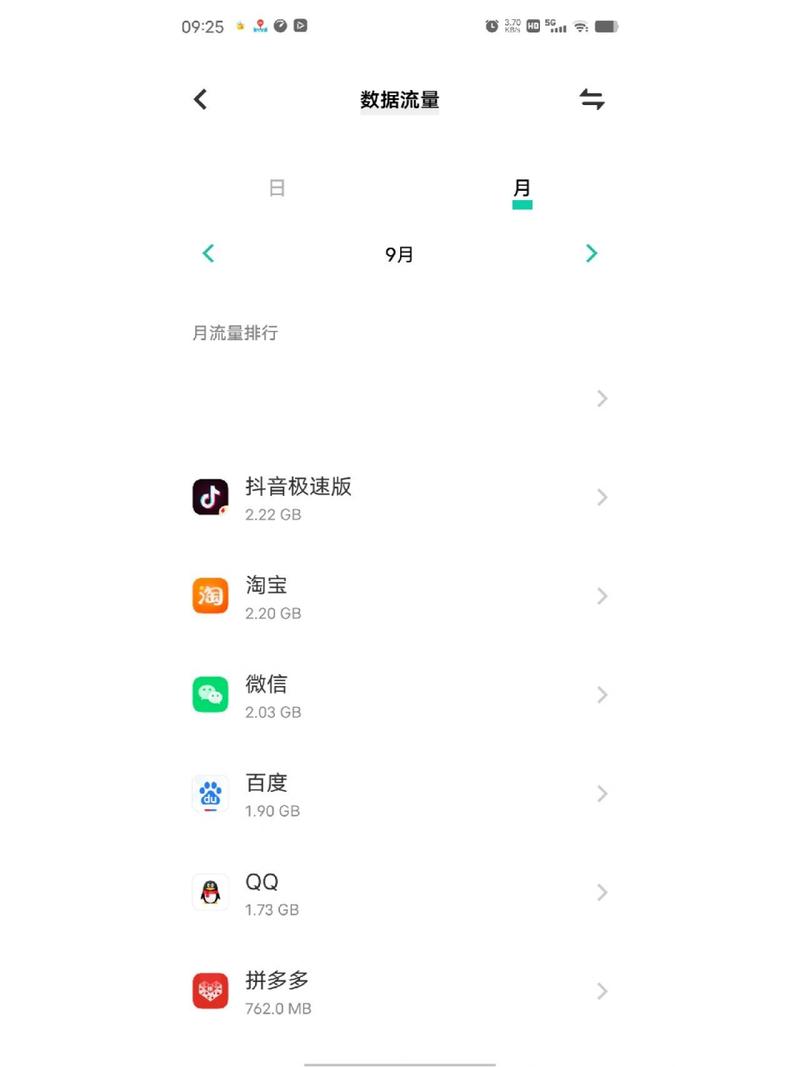Go to next month with right arrow
The width and height of the screenshot is (800, 1067).
pyautogui.click(x=591, y=253)
